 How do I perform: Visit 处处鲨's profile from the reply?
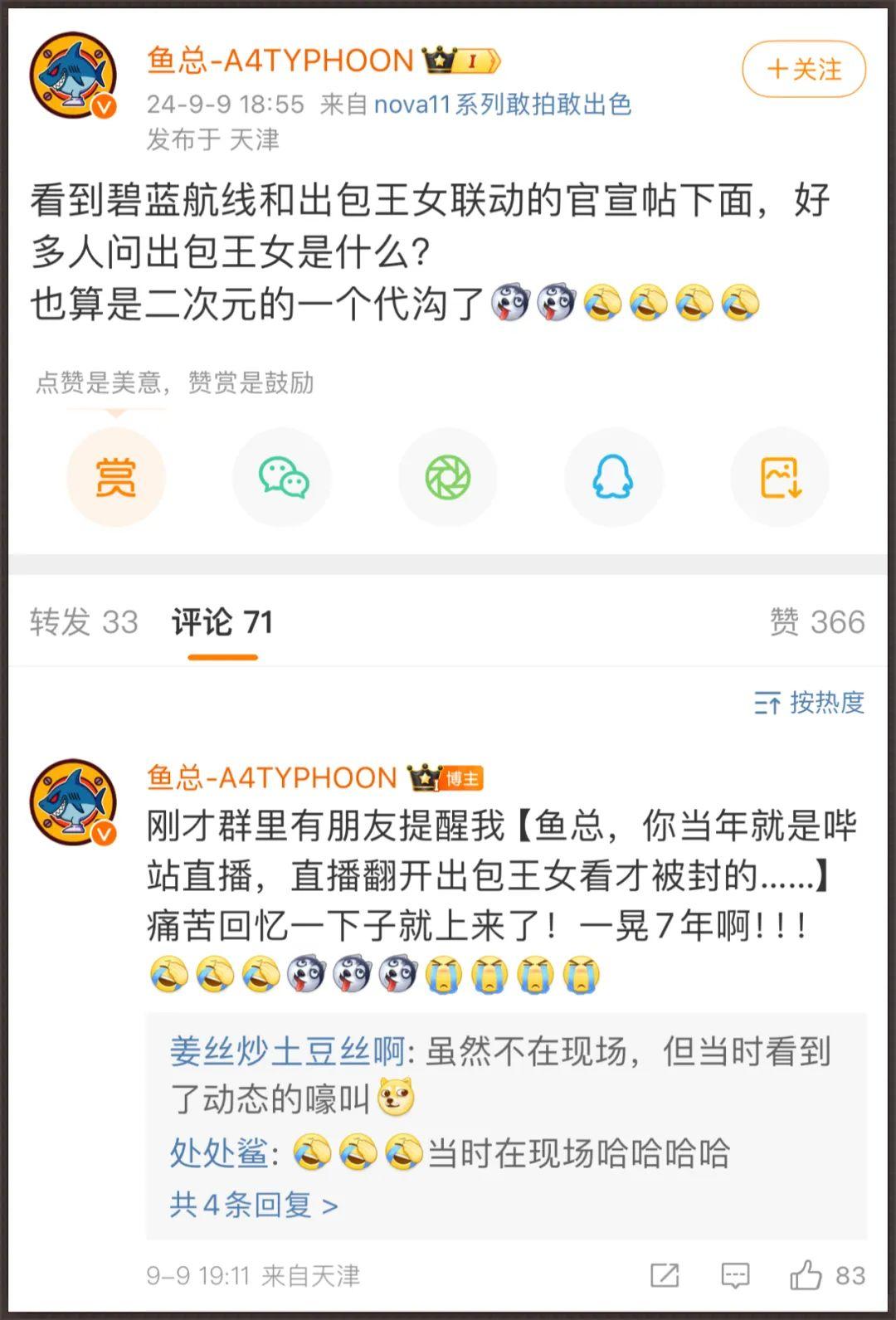[x=219, y=1153]
